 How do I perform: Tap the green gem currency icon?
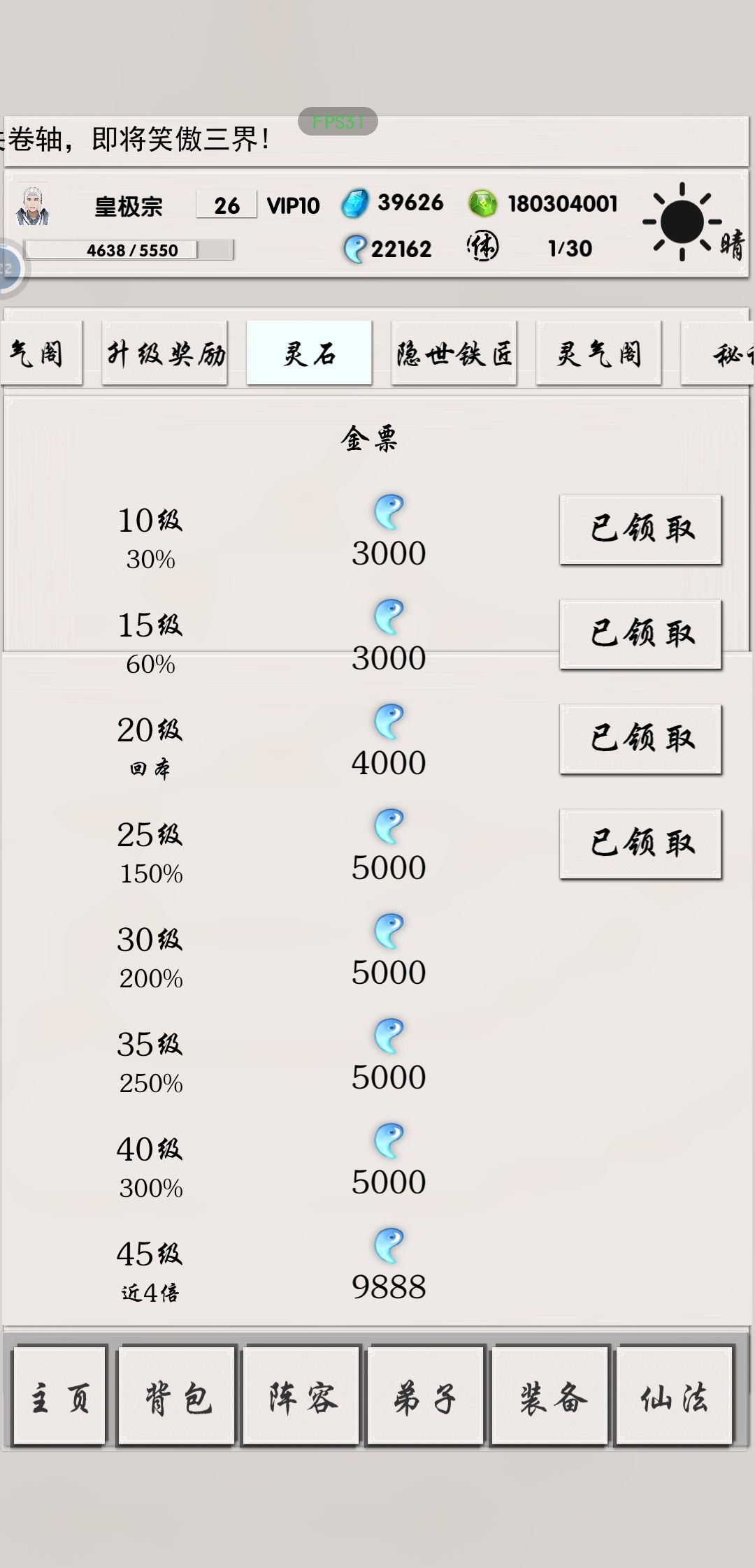tap(482, 203)
